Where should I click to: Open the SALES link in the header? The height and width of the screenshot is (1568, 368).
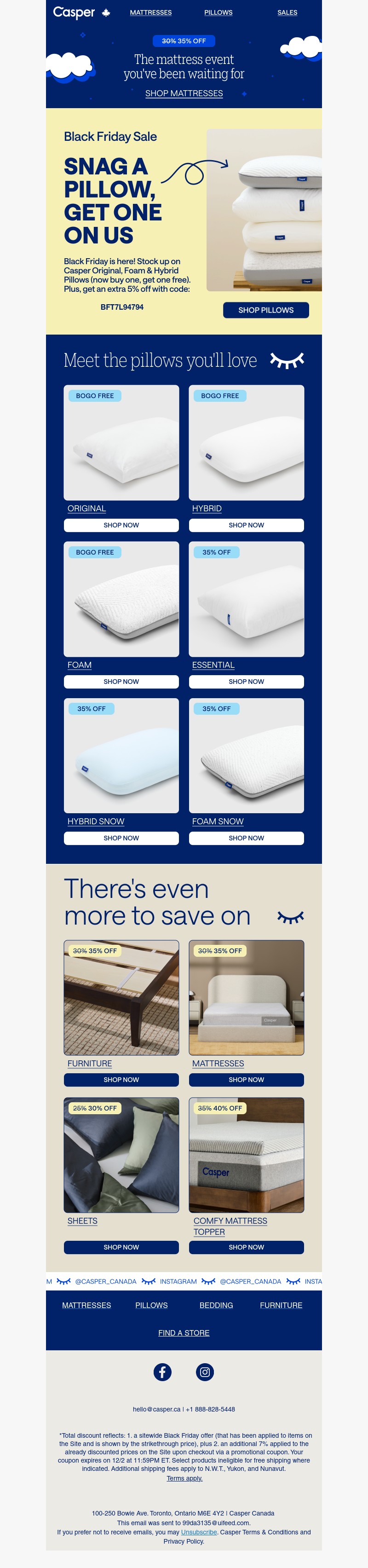point(287,12)
